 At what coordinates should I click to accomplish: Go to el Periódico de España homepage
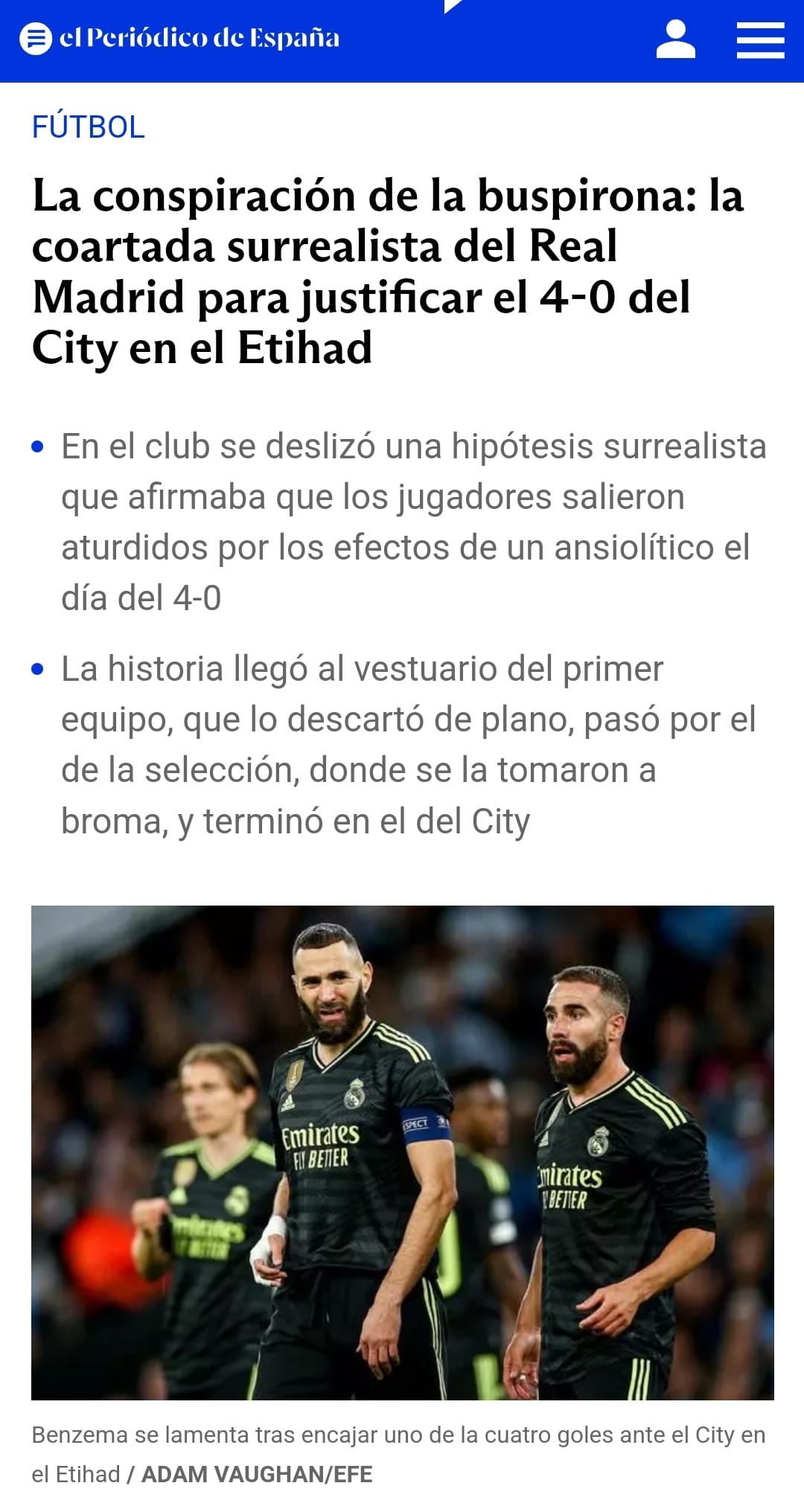(x=179, y=38)
